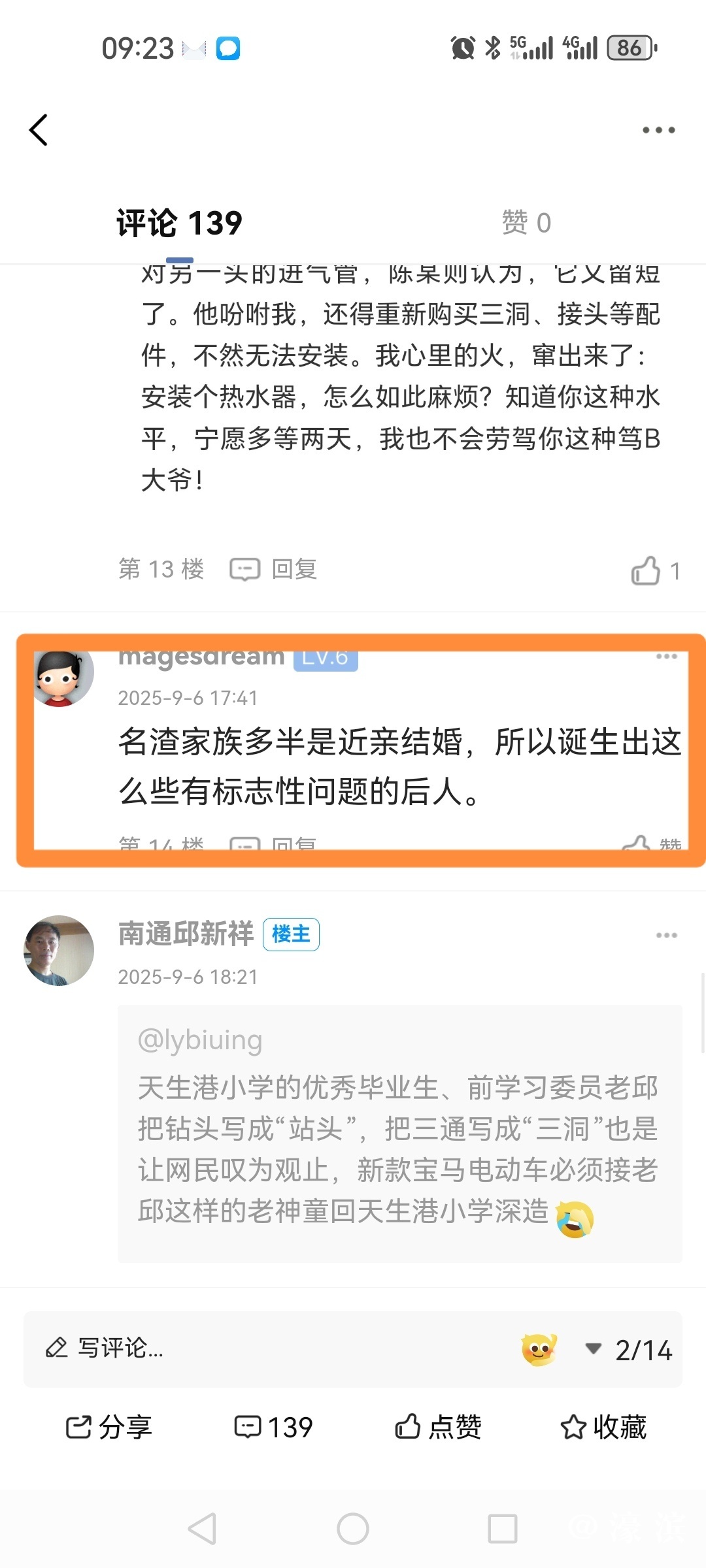Share this post via 分享
This screenshot has width=706, height=1568.
click(x=109, y=1427)
